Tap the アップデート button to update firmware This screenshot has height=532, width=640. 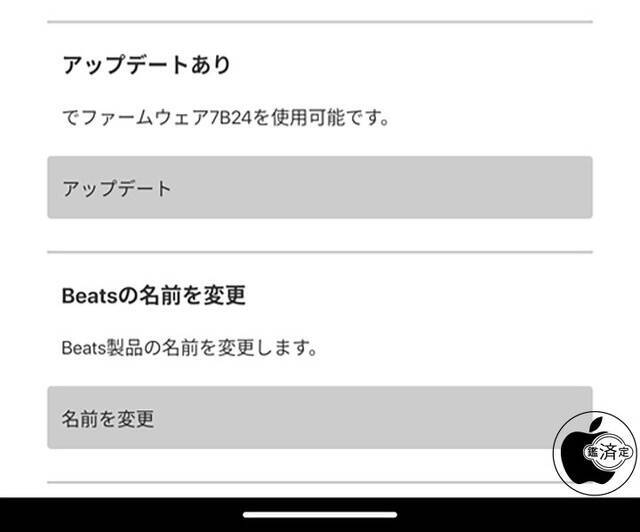pos(319,188)
